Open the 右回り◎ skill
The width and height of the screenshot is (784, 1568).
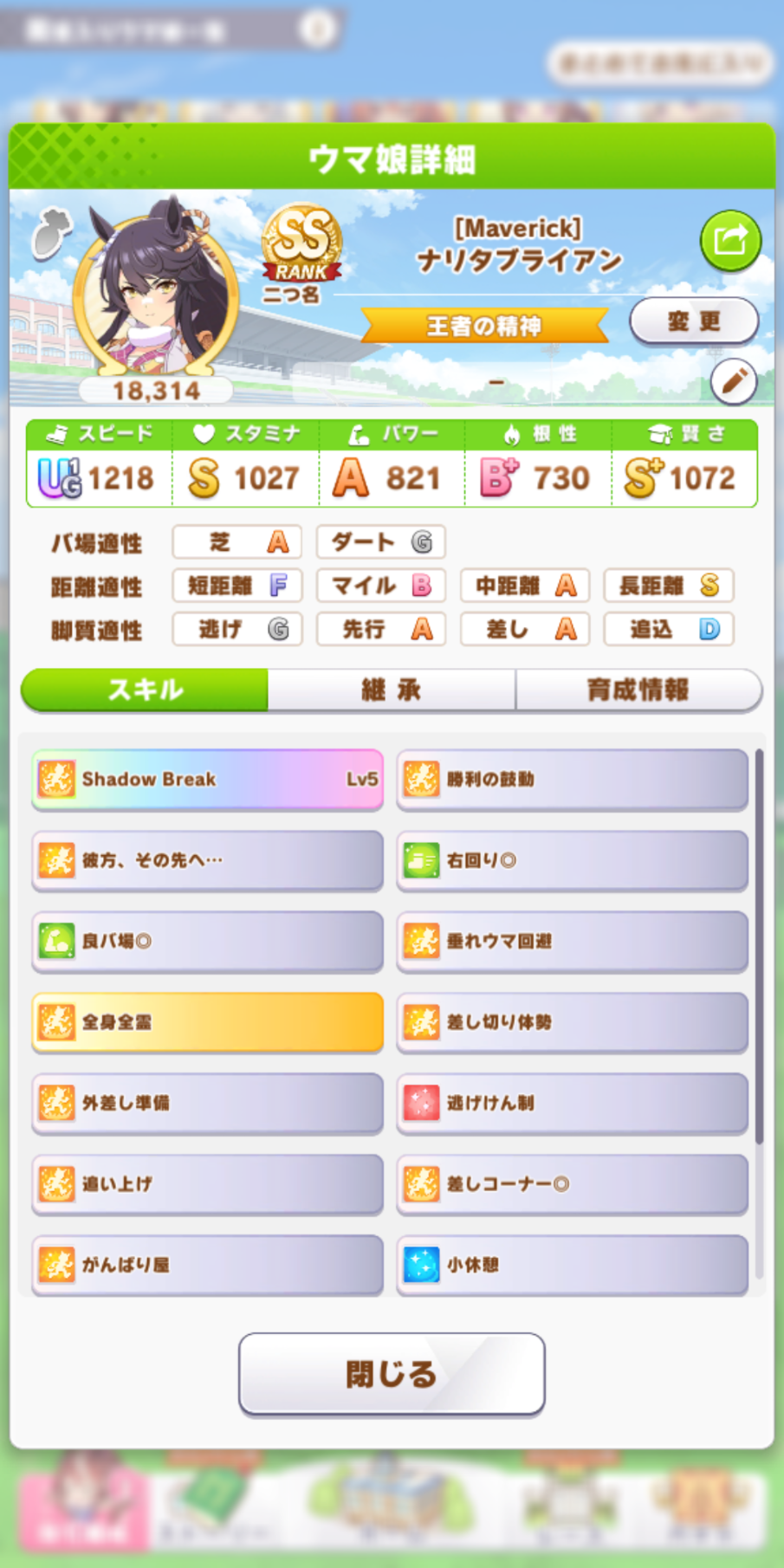click(x=573, y=860)
